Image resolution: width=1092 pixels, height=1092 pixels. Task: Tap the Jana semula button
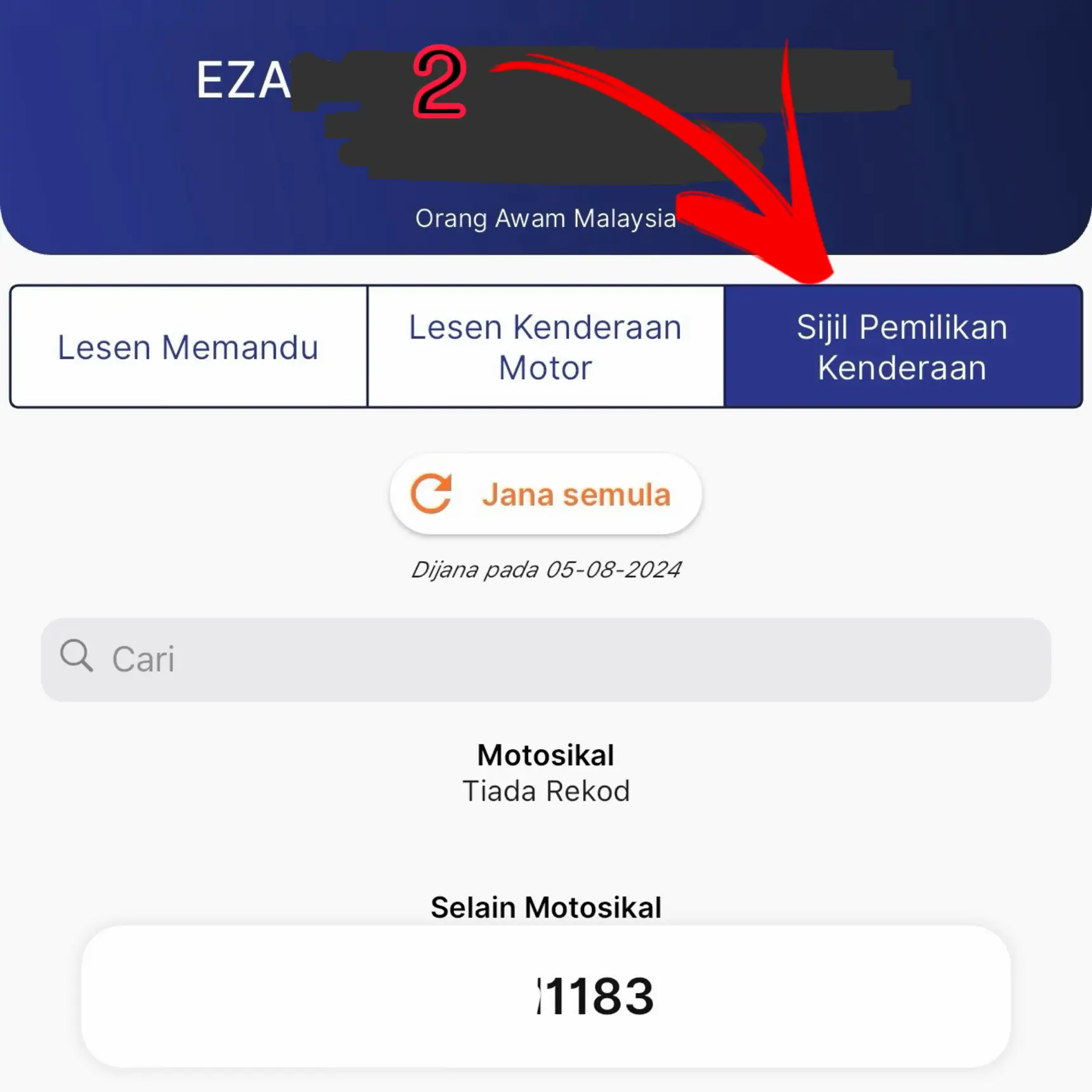click(545, 494)
